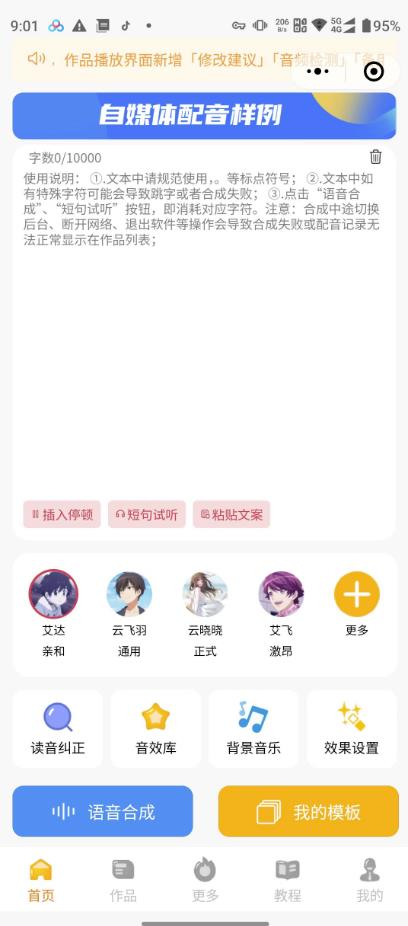Viewport: 408px width, 926px height.
Task: Tap 插入停顿 to insert a pause
Action: (62, 514)
